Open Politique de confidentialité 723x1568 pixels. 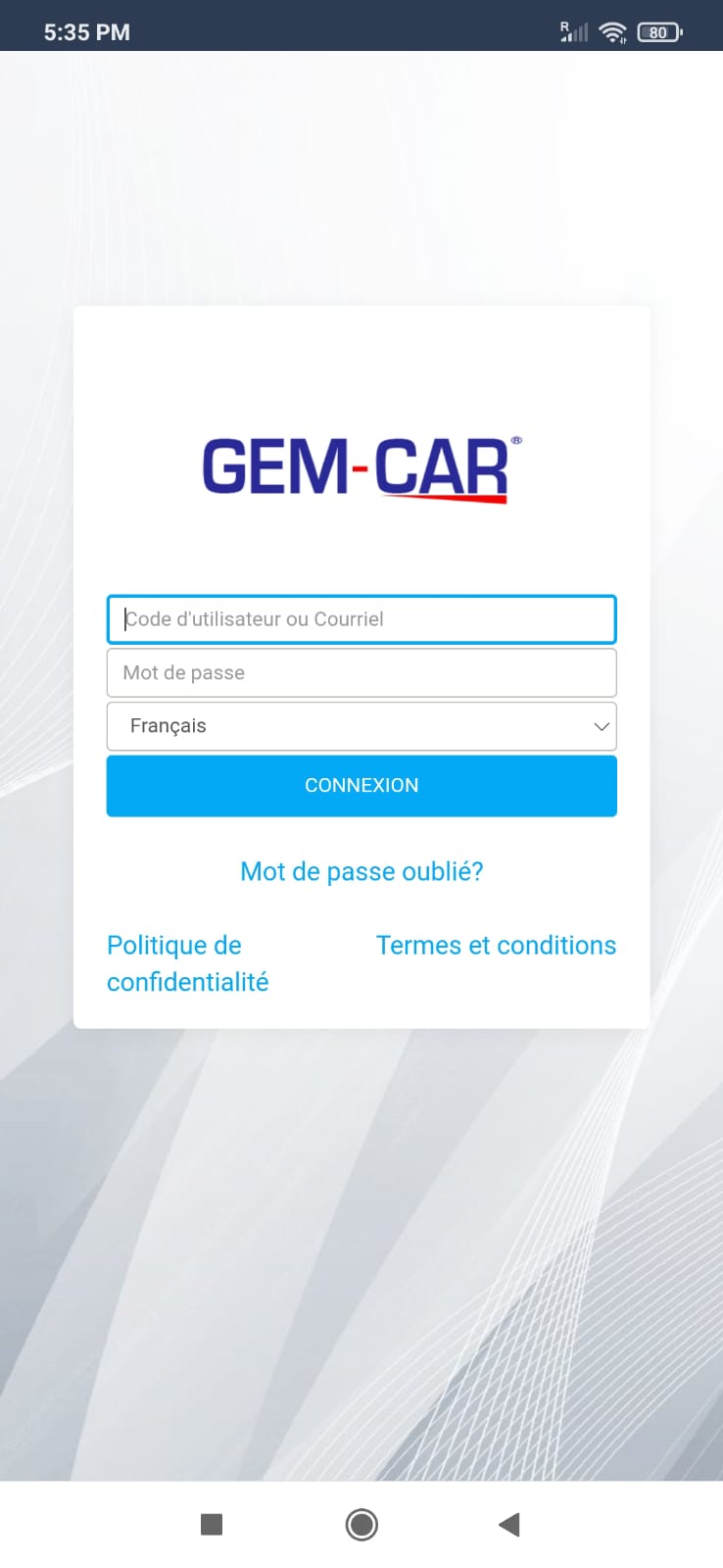pos(187,963)
